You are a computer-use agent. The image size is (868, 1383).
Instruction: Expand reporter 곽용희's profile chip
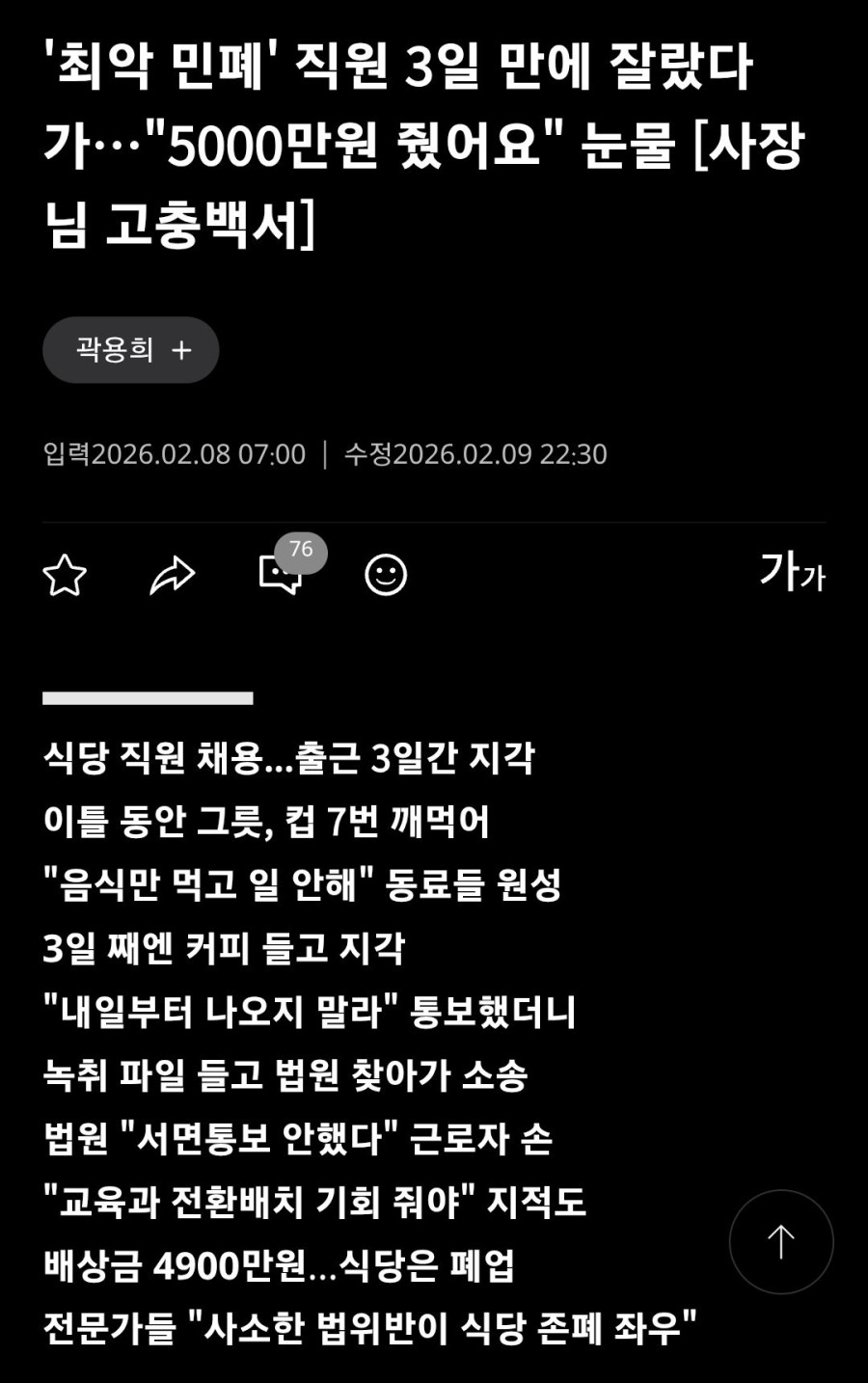tap(130, 350)
